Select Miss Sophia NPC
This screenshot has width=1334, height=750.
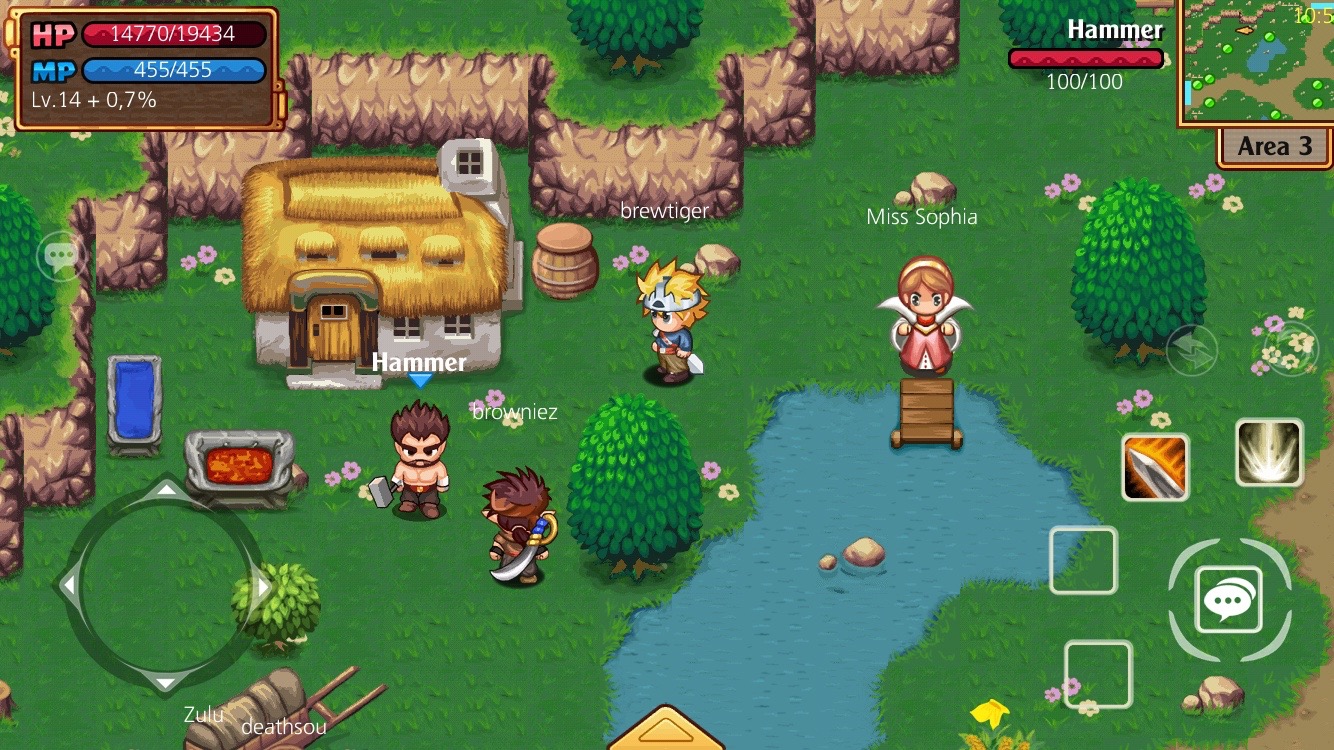923,313
